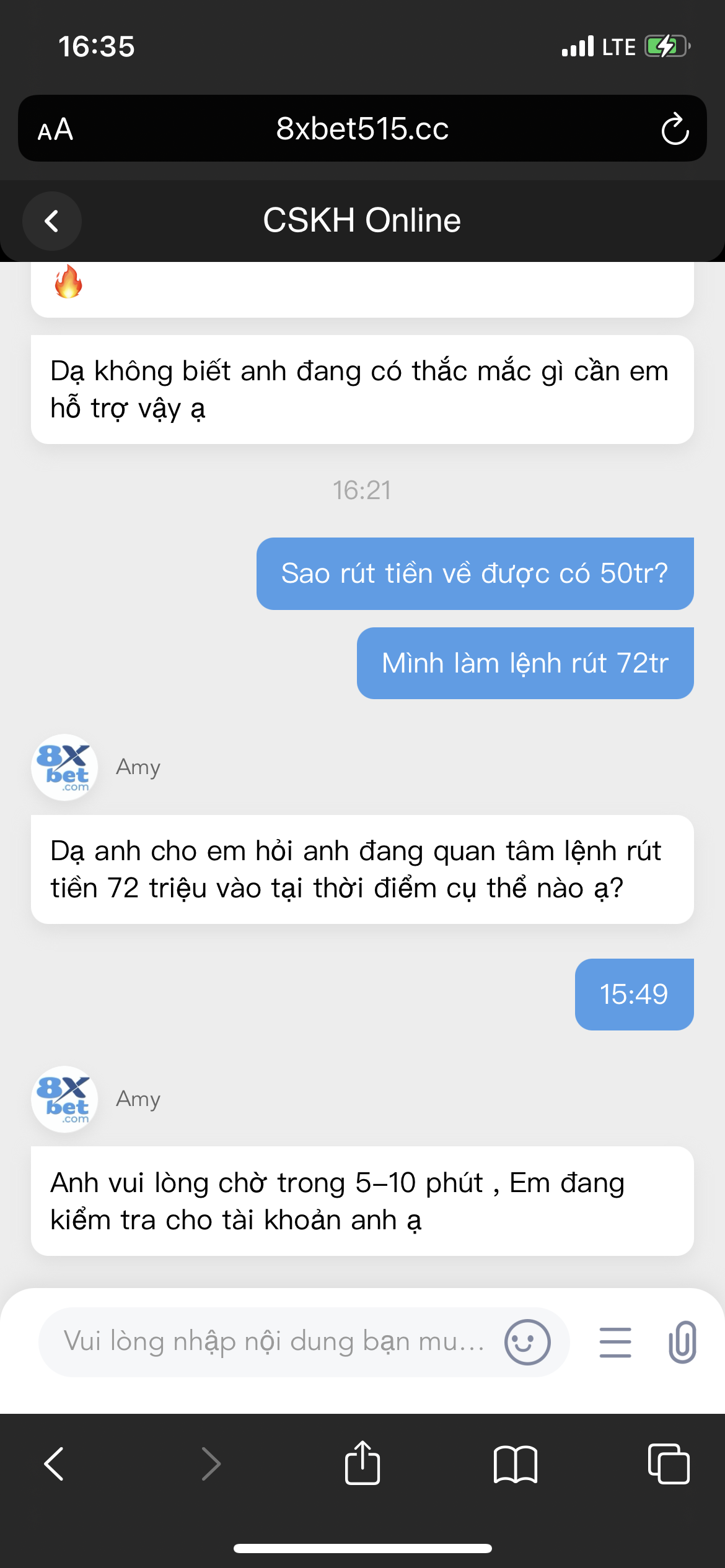
Task: Tap the message input field
Action: (x=273, y=1341)
